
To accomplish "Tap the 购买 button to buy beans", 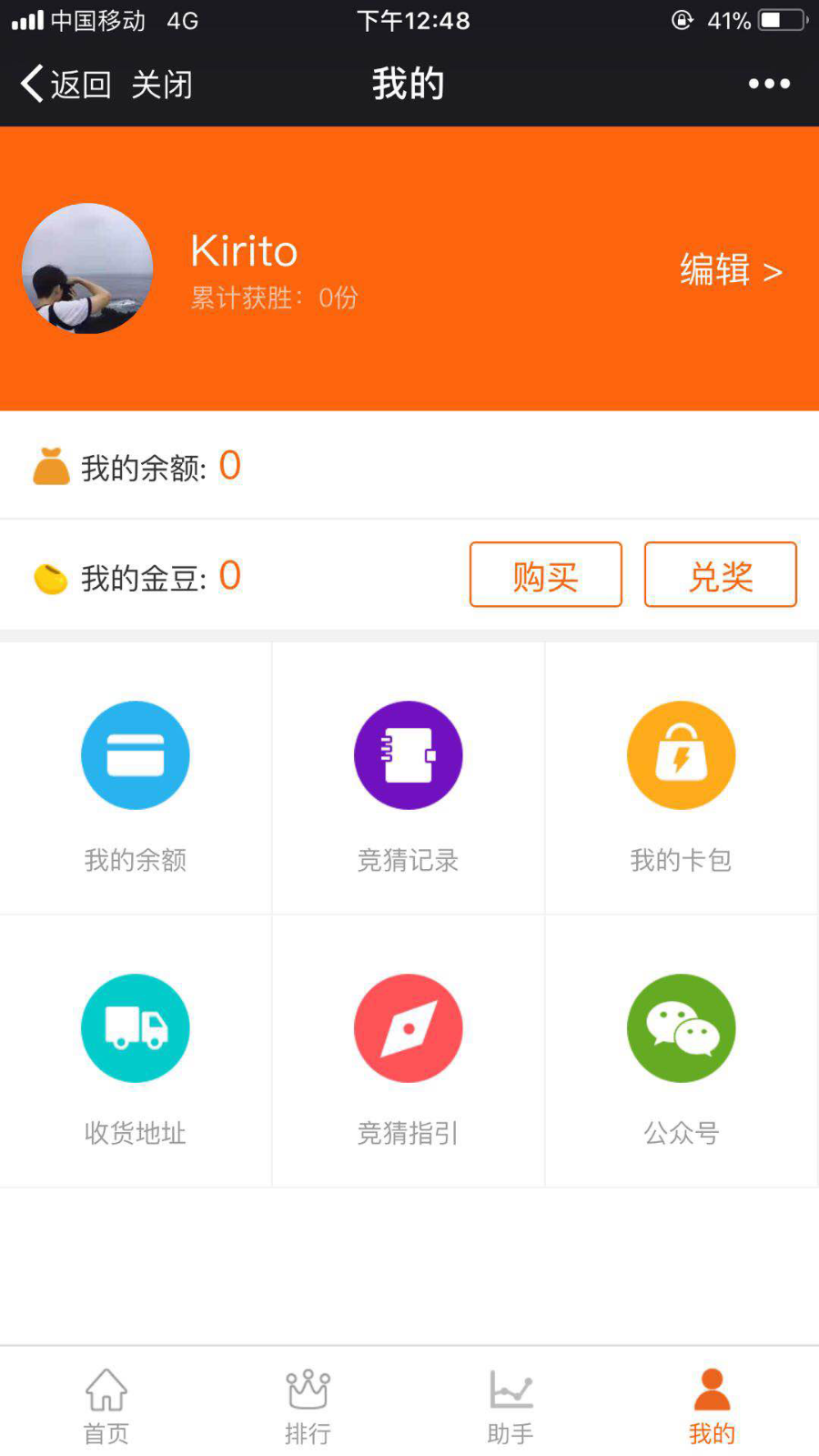I will [x=545, y=574].
